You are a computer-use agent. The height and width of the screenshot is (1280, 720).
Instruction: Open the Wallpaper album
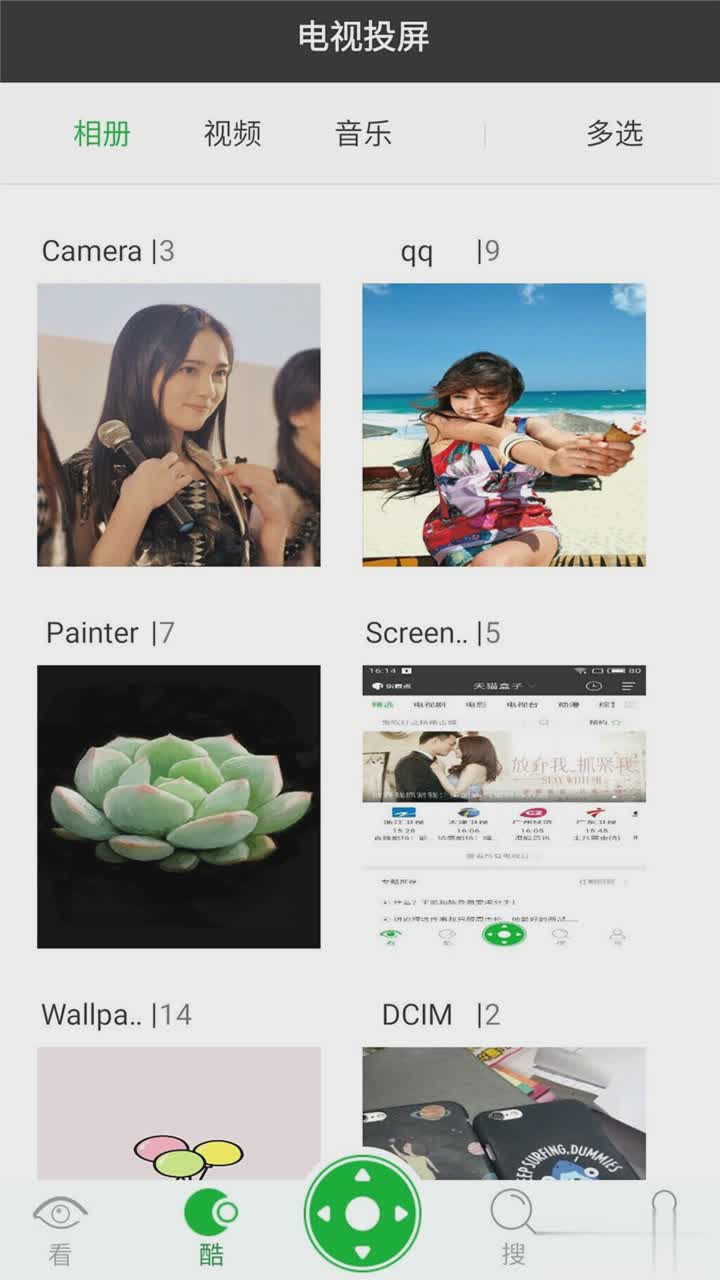click(179, 1112)
